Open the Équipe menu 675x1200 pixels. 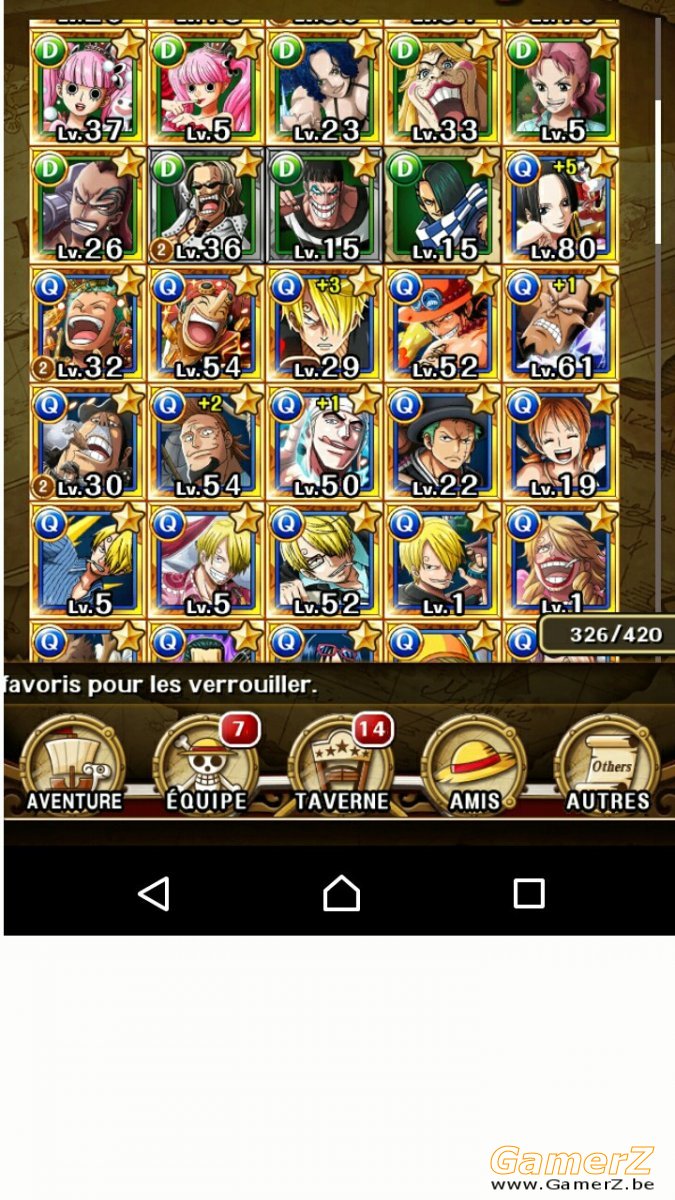pos(207,765)
